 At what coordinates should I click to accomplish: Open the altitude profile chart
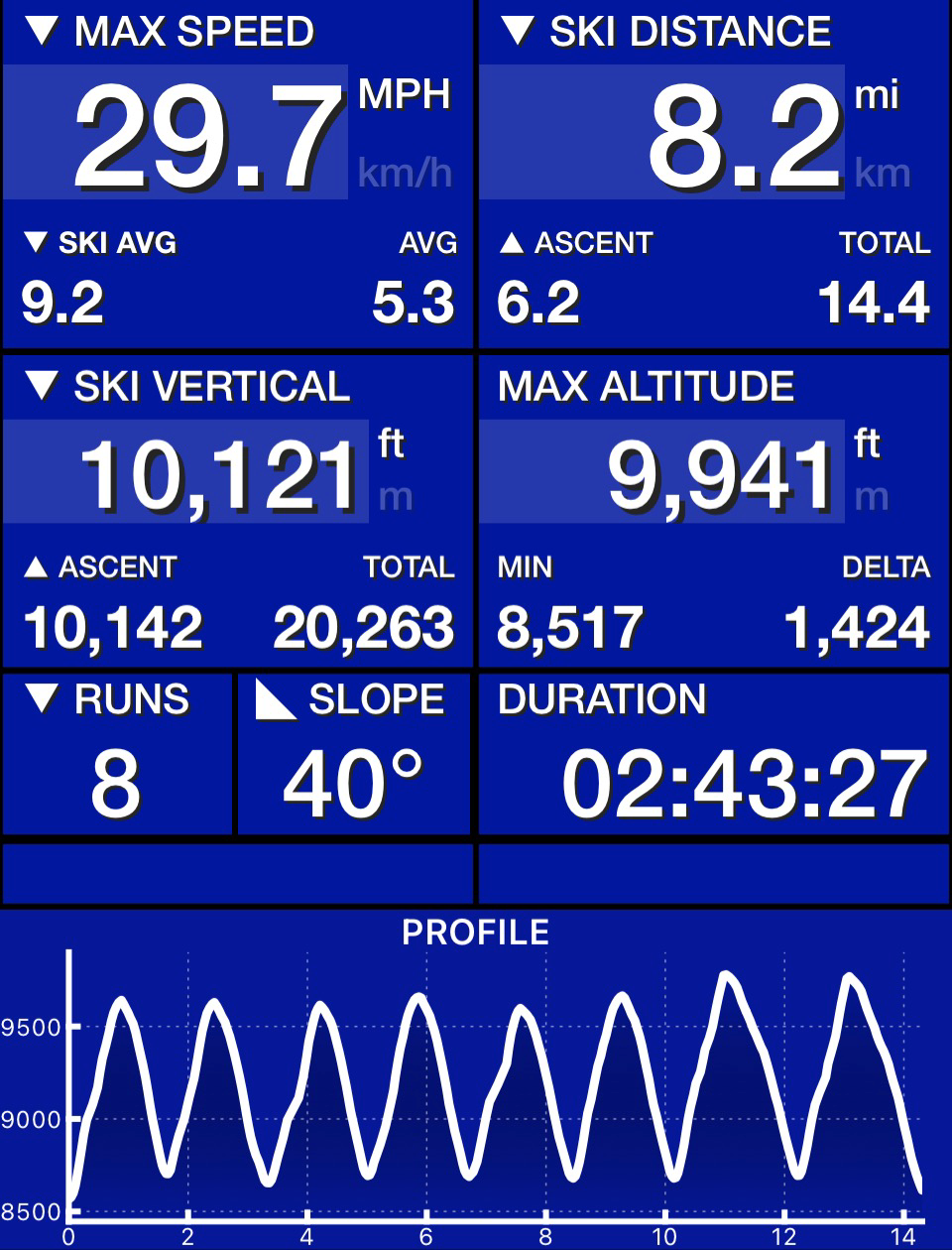tap(476, 1081)
